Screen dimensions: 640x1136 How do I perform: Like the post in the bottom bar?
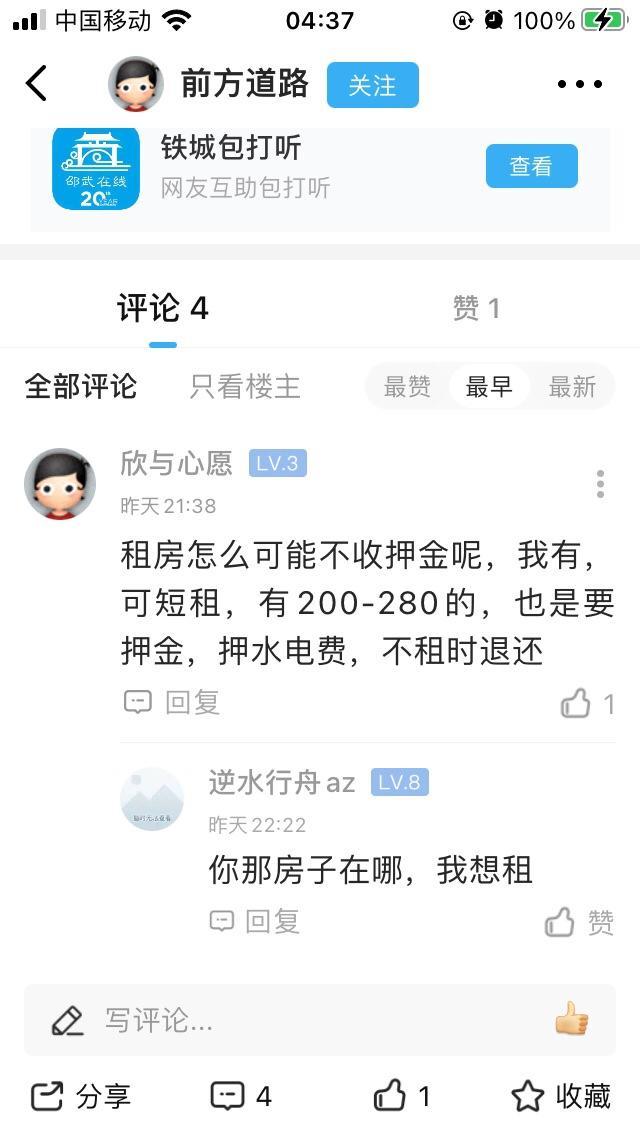coord(401,1097)
